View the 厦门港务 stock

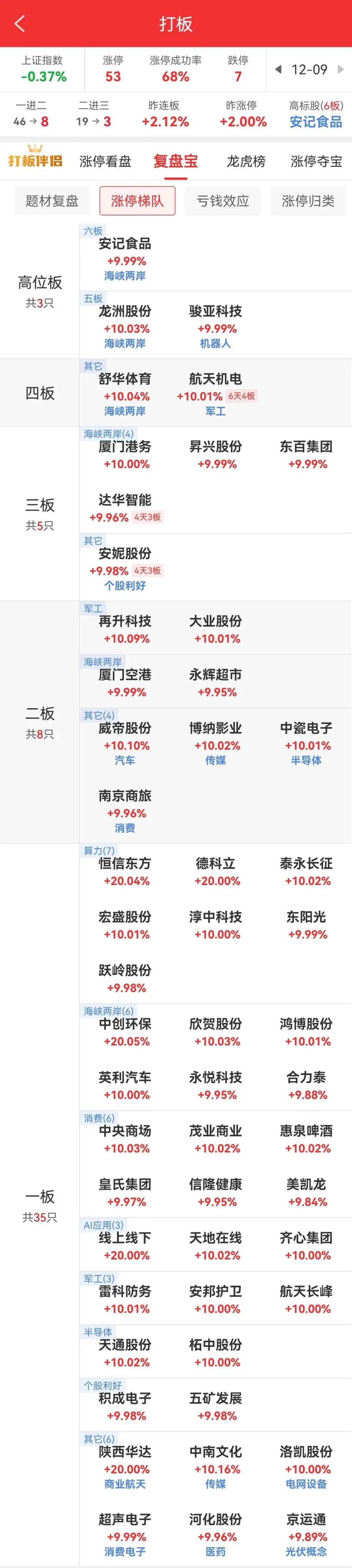pyautogui.click(x=125, y=447)
